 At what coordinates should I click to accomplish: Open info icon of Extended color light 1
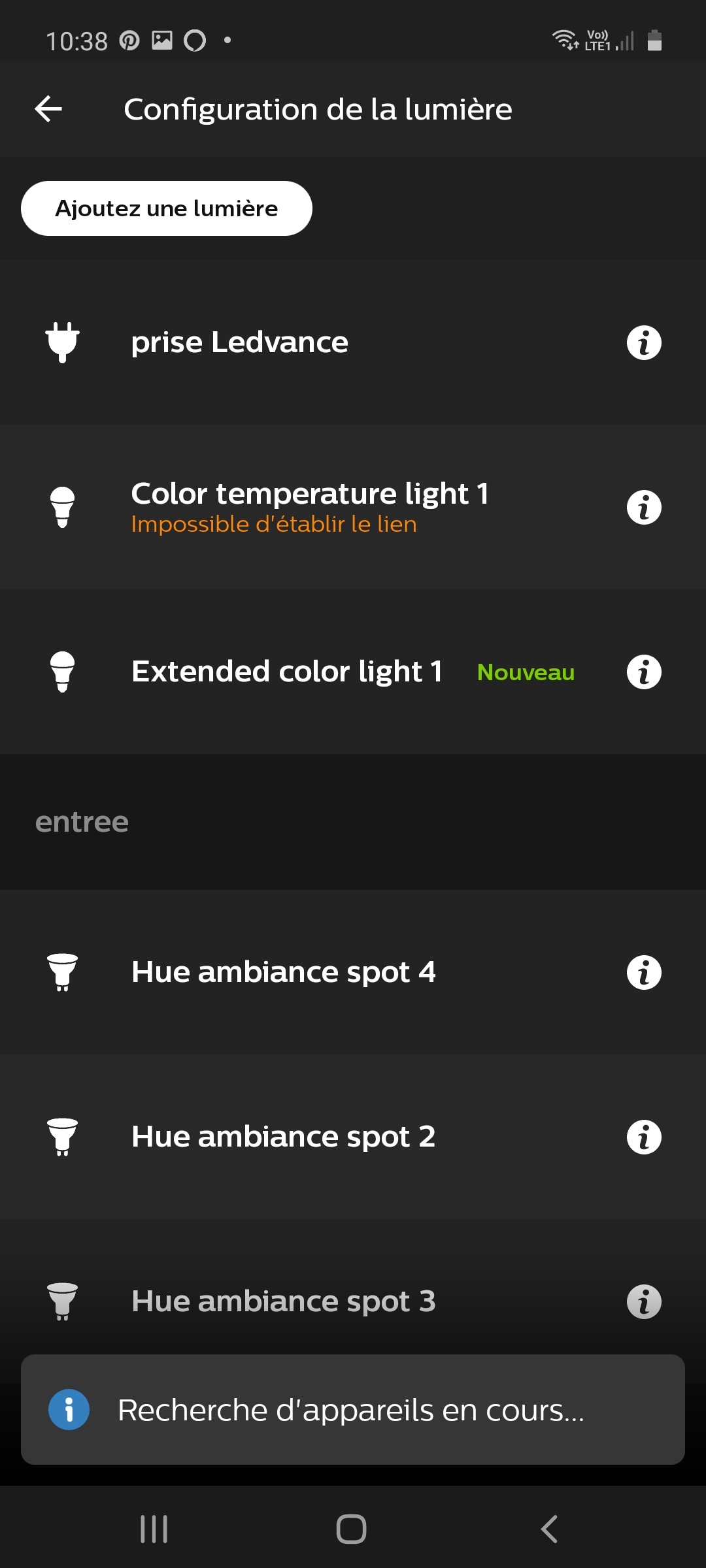(x=644, y=672)
